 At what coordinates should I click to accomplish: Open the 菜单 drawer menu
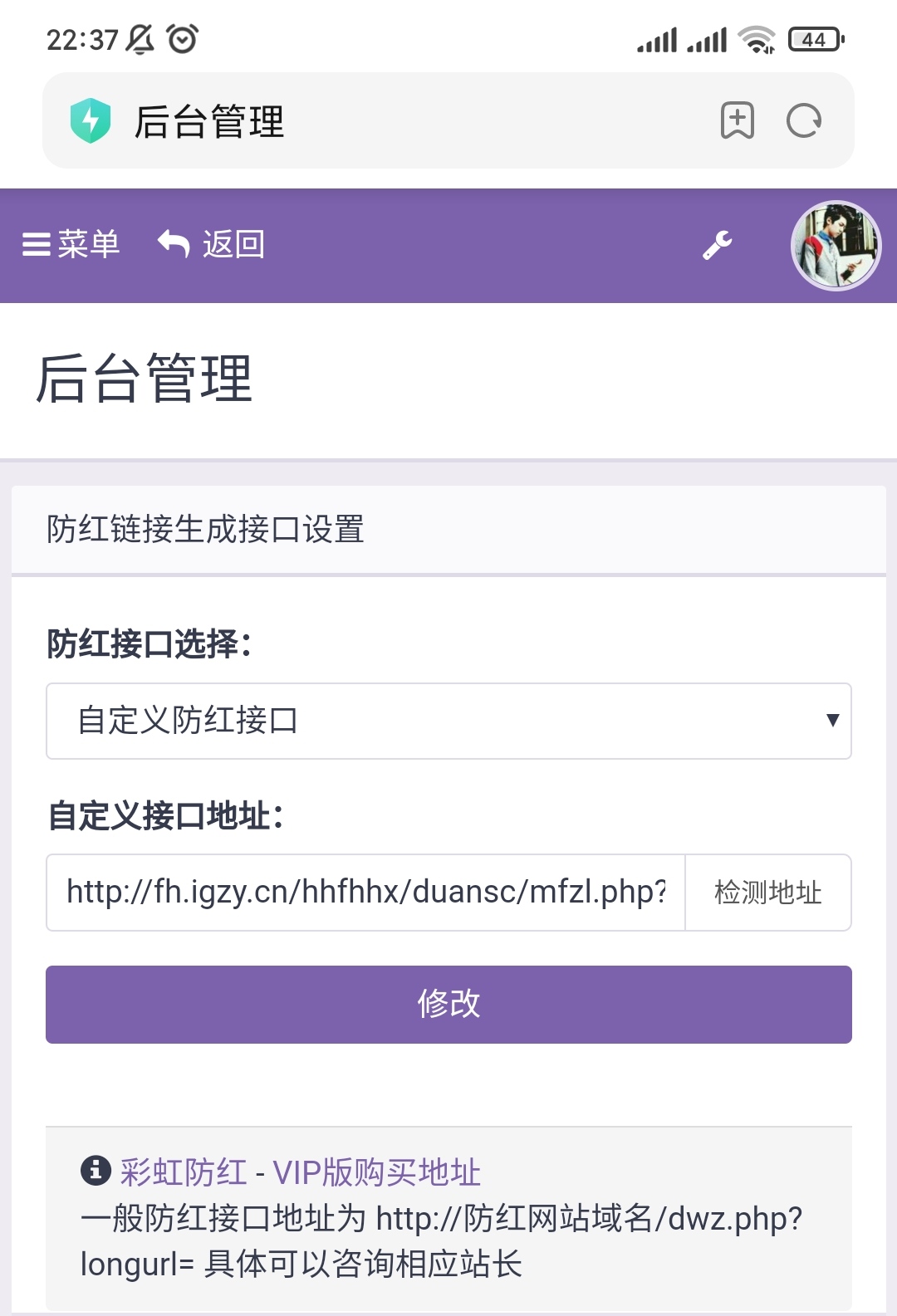(x=71, y=244)
